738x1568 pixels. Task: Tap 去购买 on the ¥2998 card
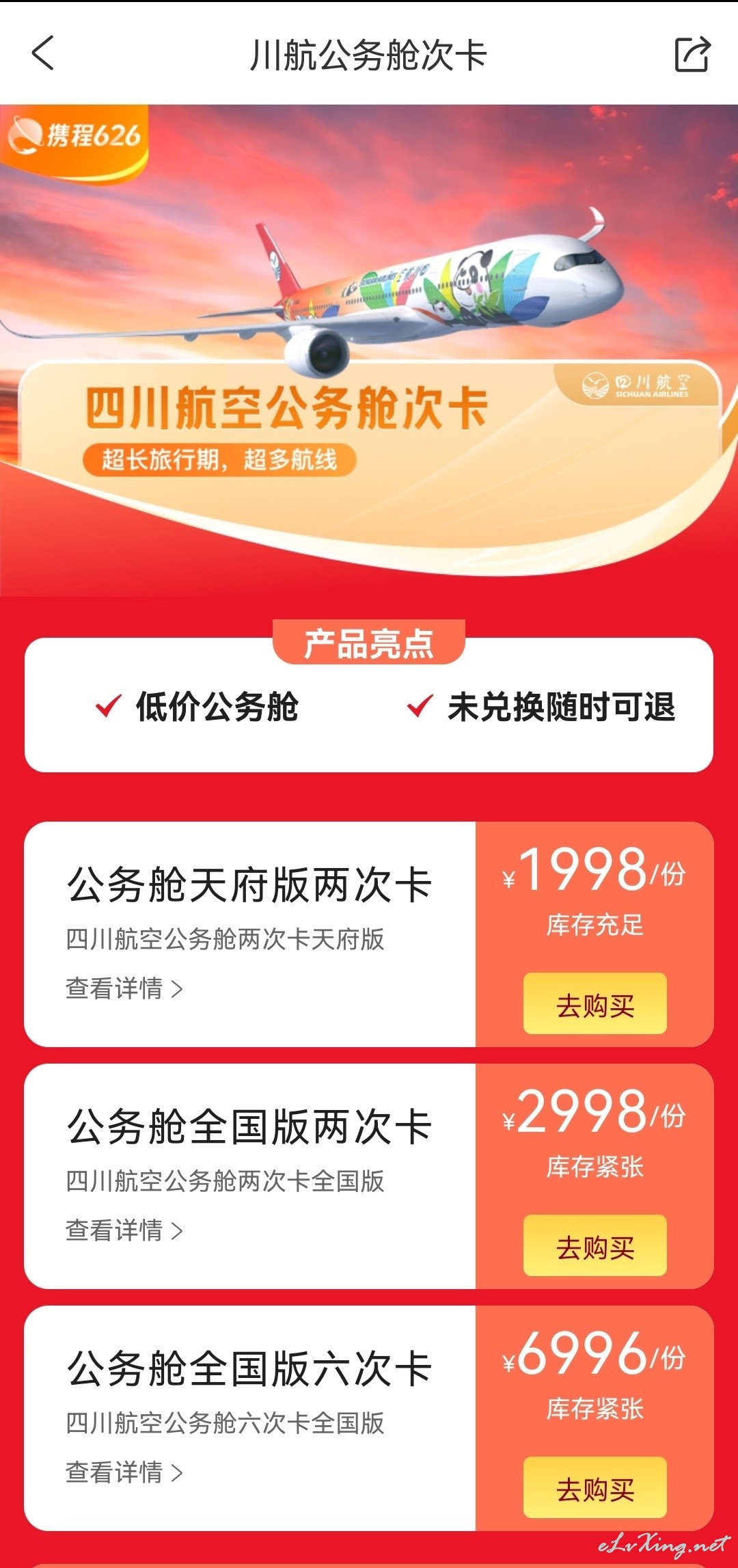click(594, 1245)
